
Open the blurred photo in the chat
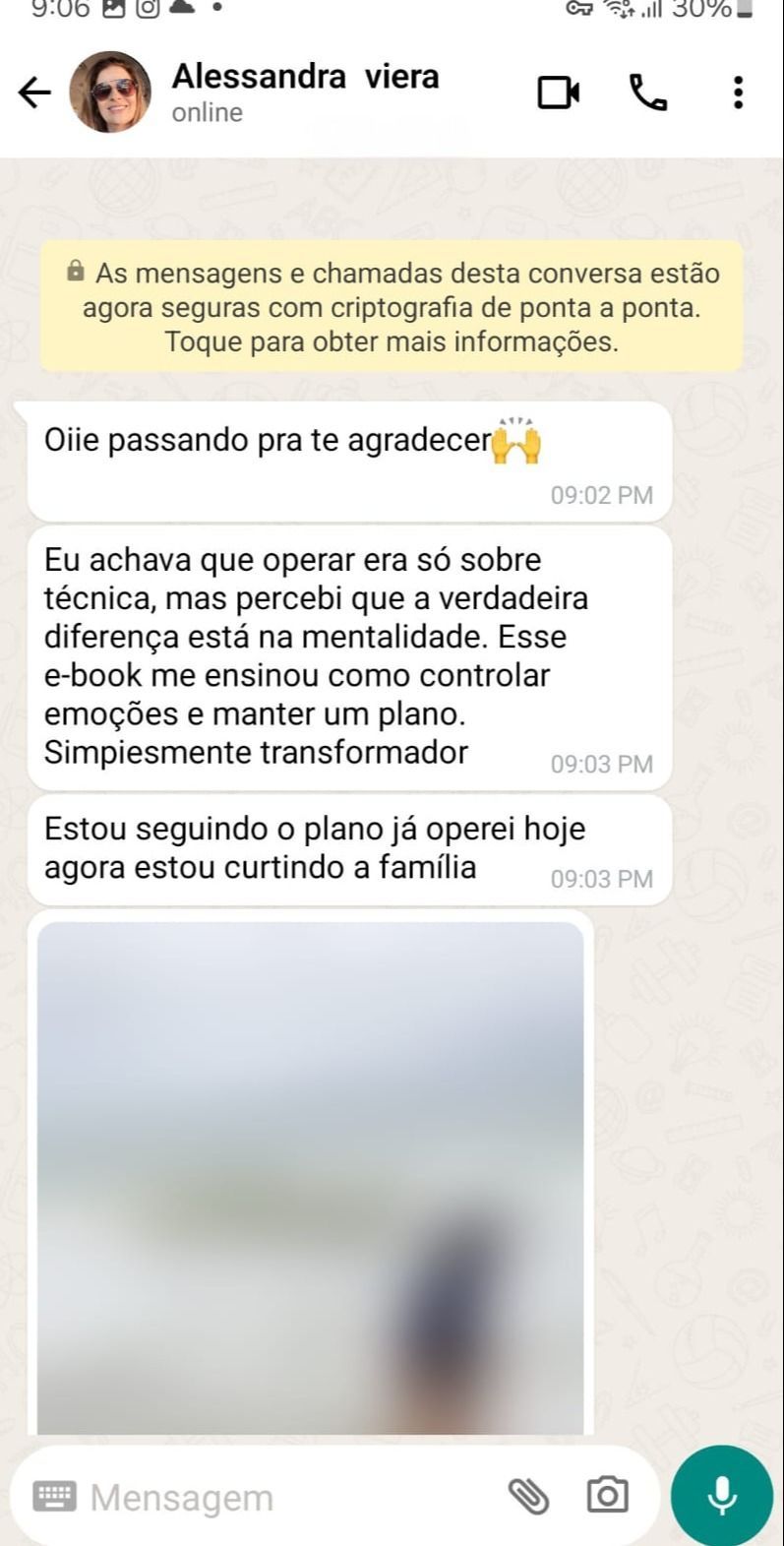pos(310,1176)
